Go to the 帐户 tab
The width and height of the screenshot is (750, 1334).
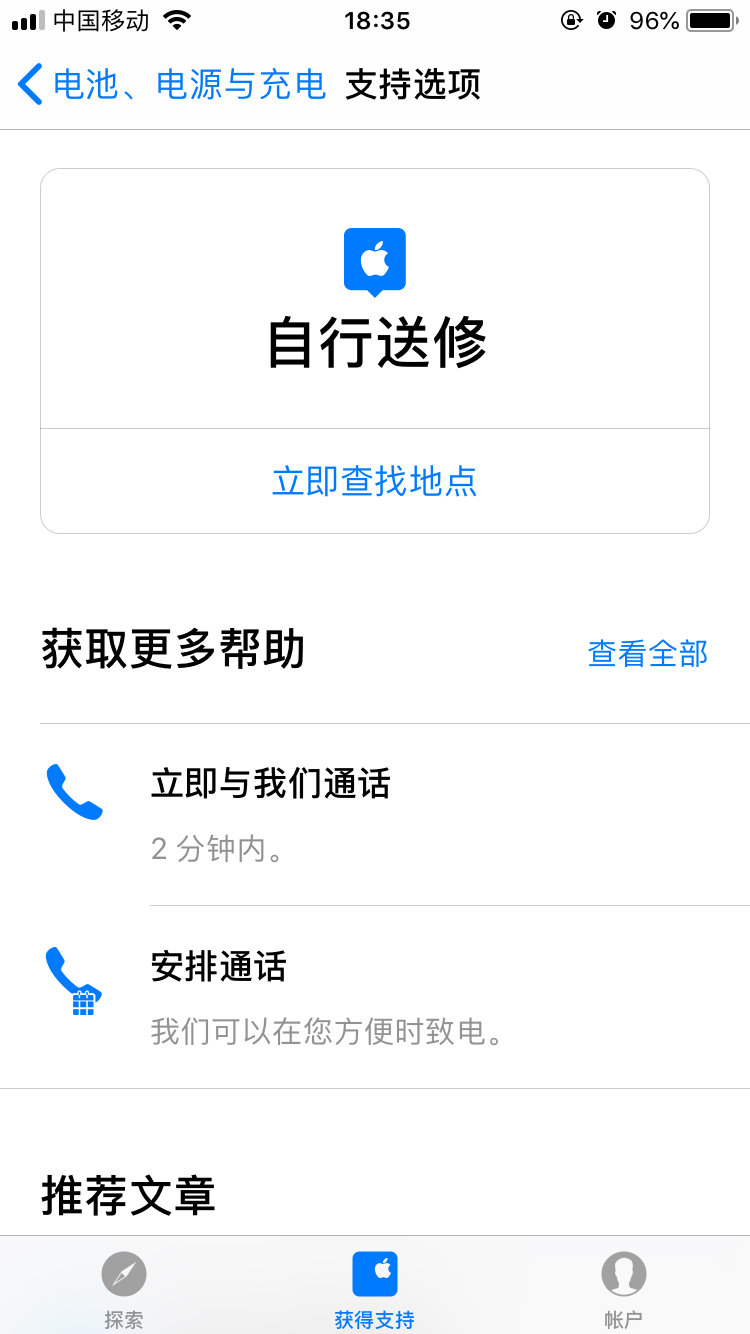pos(623,1289)
